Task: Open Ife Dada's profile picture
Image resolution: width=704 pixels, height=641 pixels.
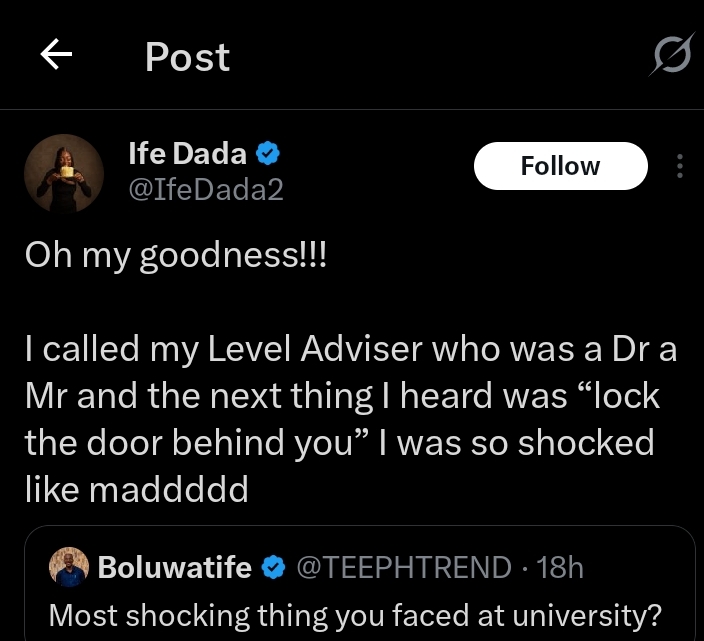Action: tap(64, 174)
